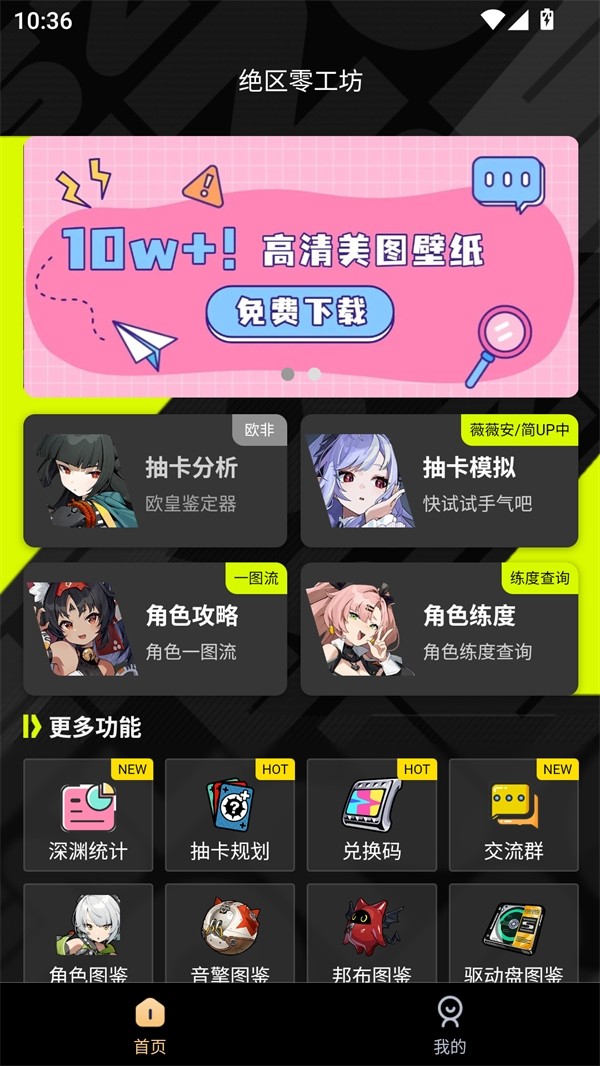This screenshot has width=600, height=1066.
Task: Tap the second banner page indicator dot
Action: tap(314, 374)
